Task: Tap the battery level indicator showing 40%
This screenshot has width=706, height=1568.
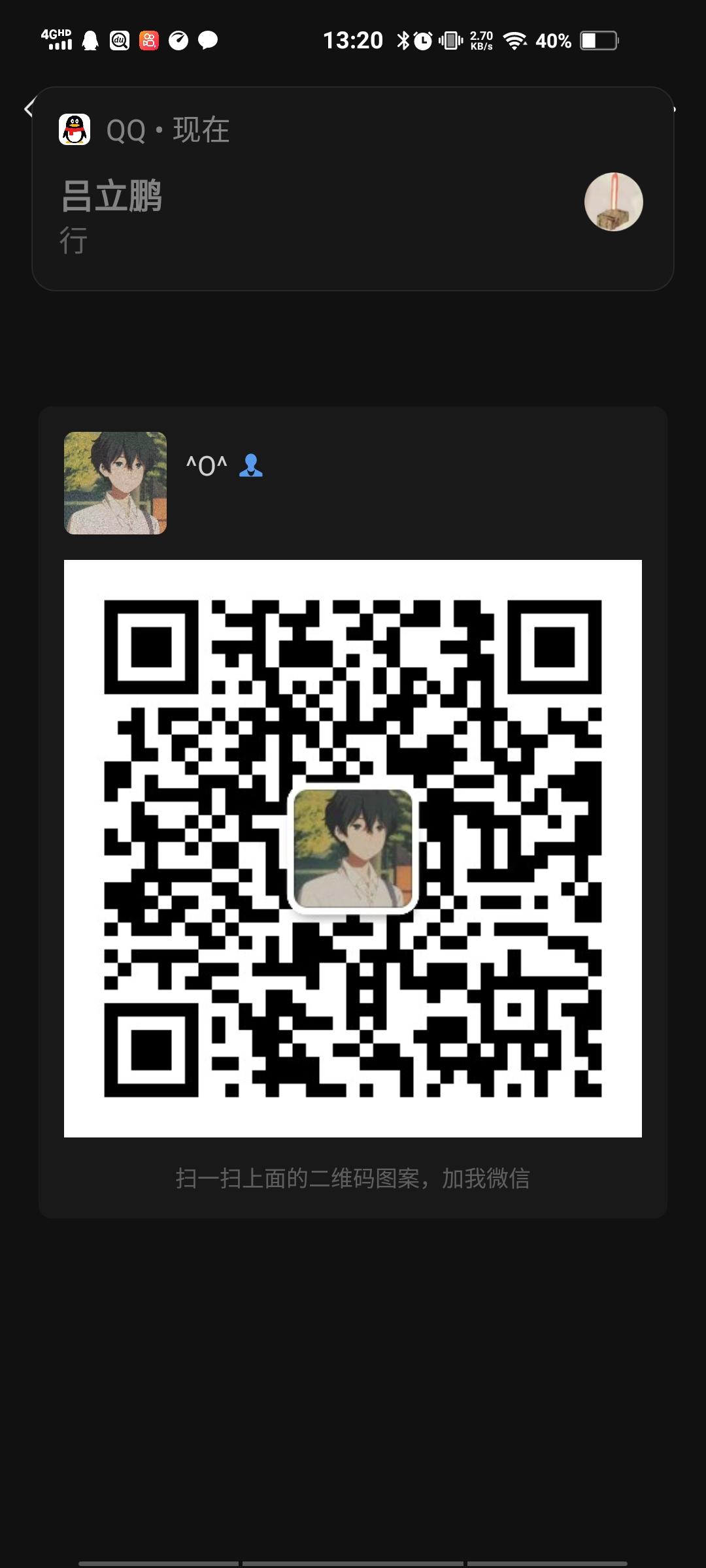Action: tap(554, 41)
